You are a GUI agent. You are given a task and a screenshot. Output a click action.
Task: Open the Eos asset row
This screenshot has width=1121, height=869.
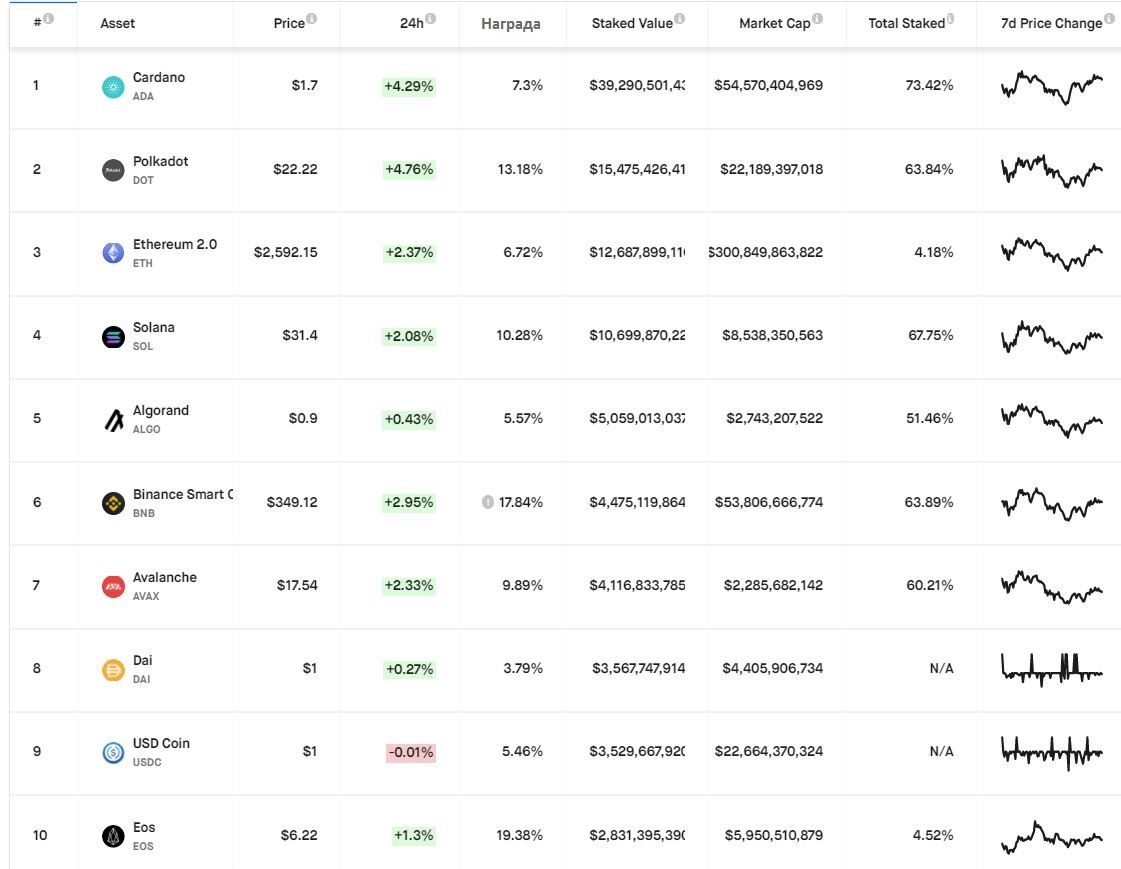(x=144, y=828)
